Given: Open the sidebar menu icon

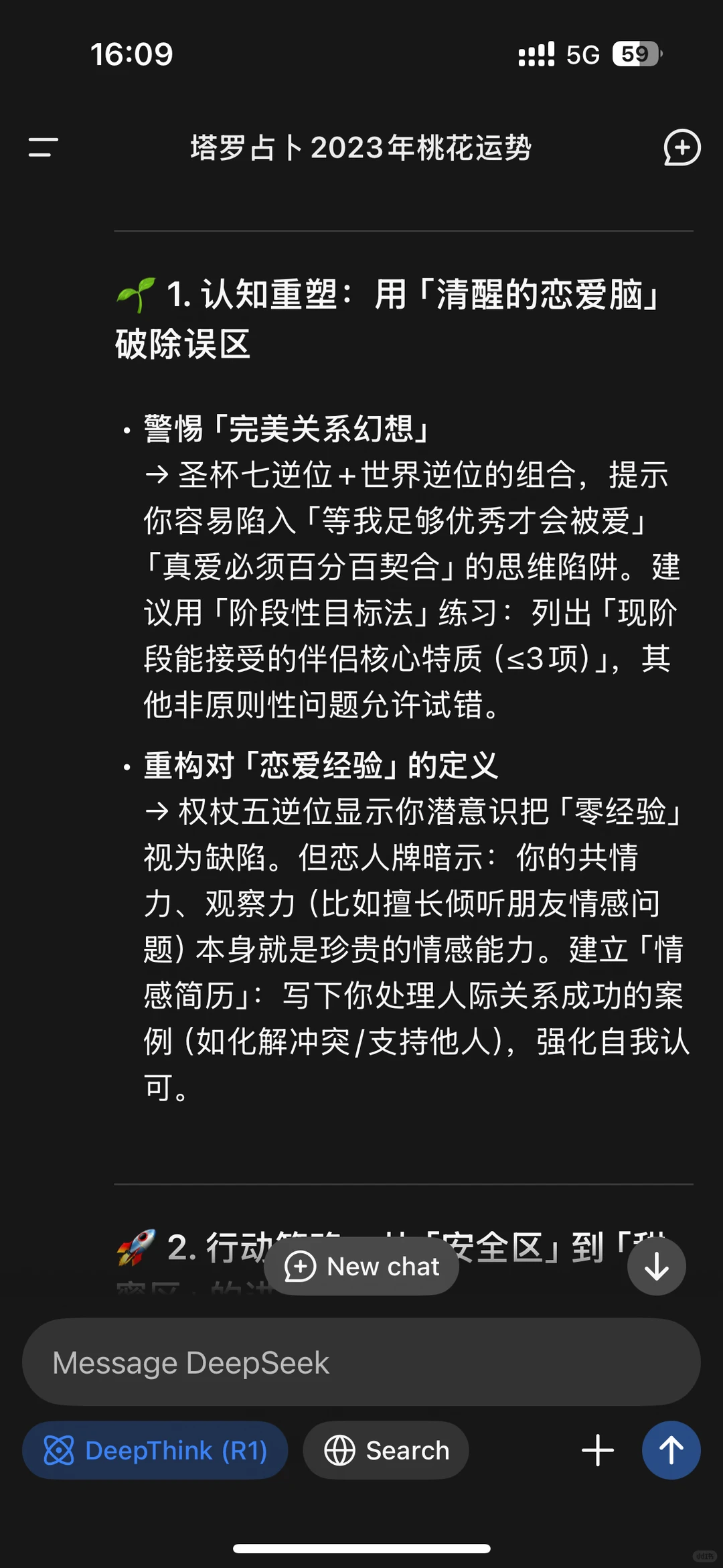Looking at the screenshot, I should 44,147.
